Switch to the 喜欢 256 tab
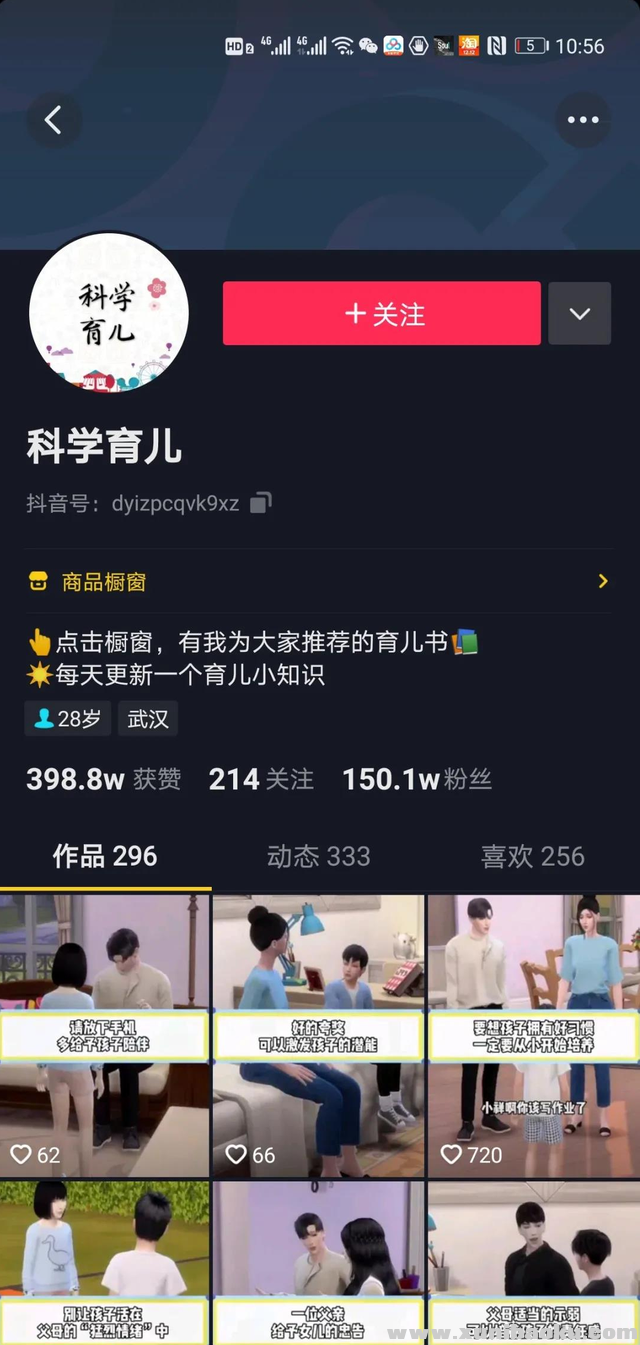 (532, 857)
